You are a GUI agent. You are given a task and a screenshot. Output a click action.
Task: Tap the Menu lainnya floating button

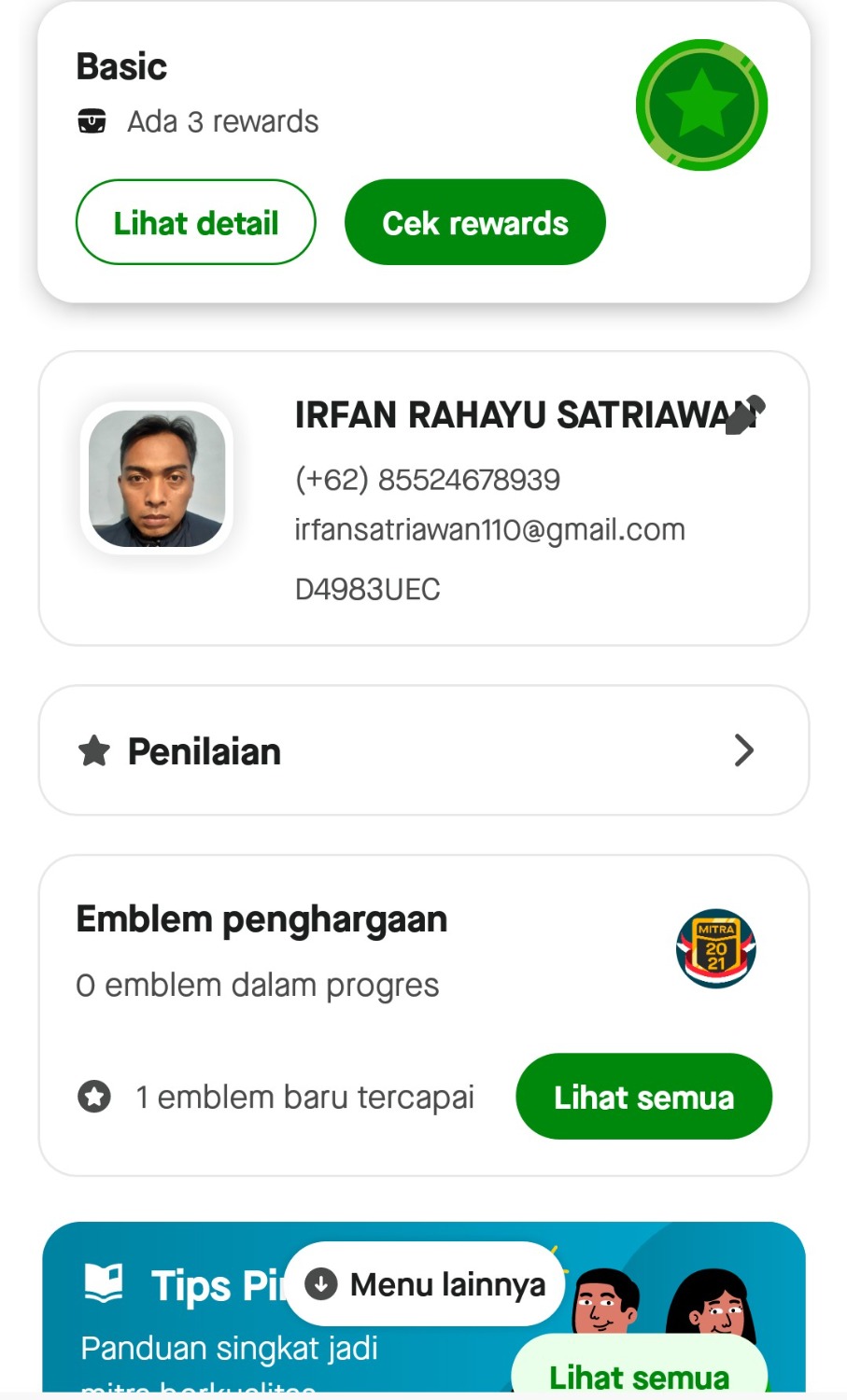click(426, 1284)
